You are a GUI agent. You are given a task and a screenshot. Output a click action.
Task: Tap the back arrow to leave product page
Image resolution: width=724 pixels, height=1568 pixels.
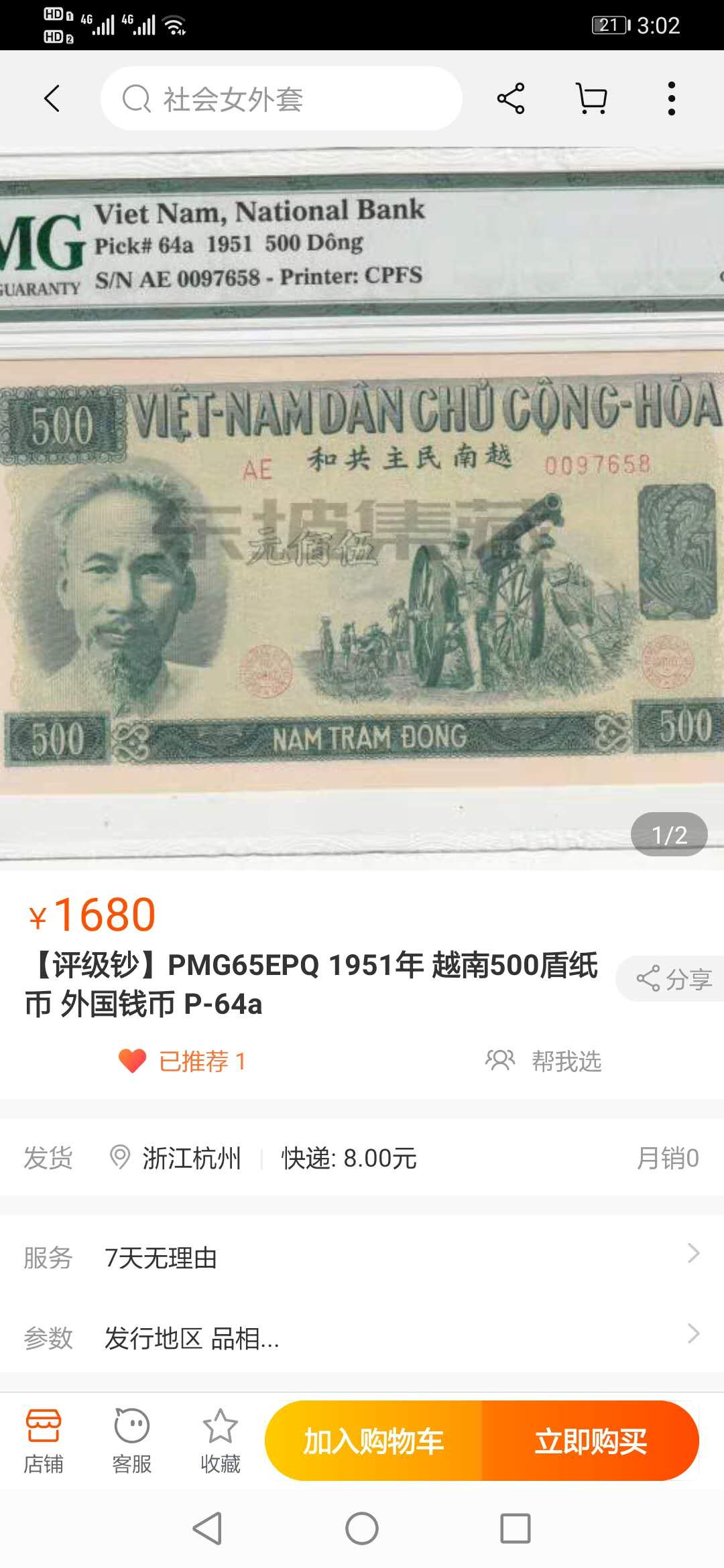51,99
